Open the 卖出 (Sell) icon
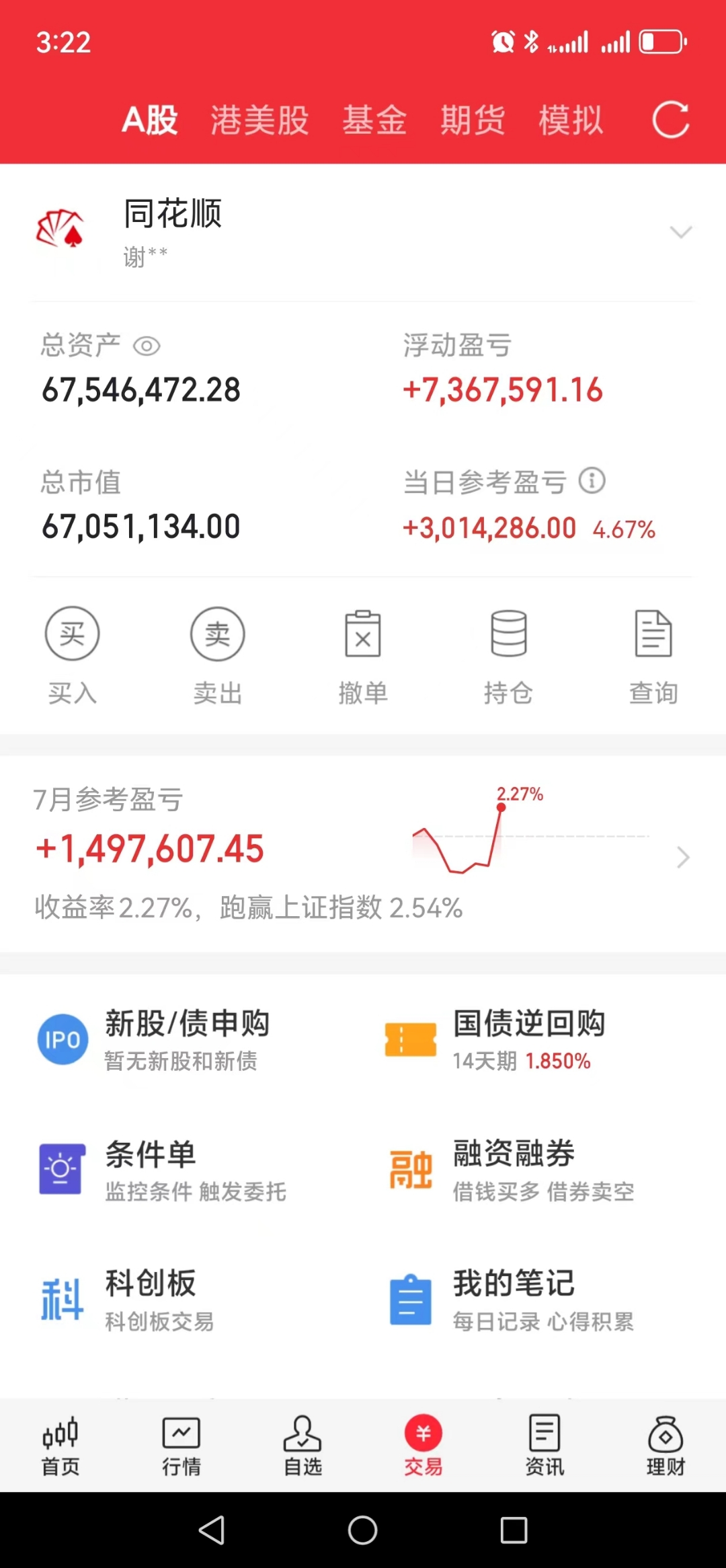 pyautogui.click(x=217, y=633)
